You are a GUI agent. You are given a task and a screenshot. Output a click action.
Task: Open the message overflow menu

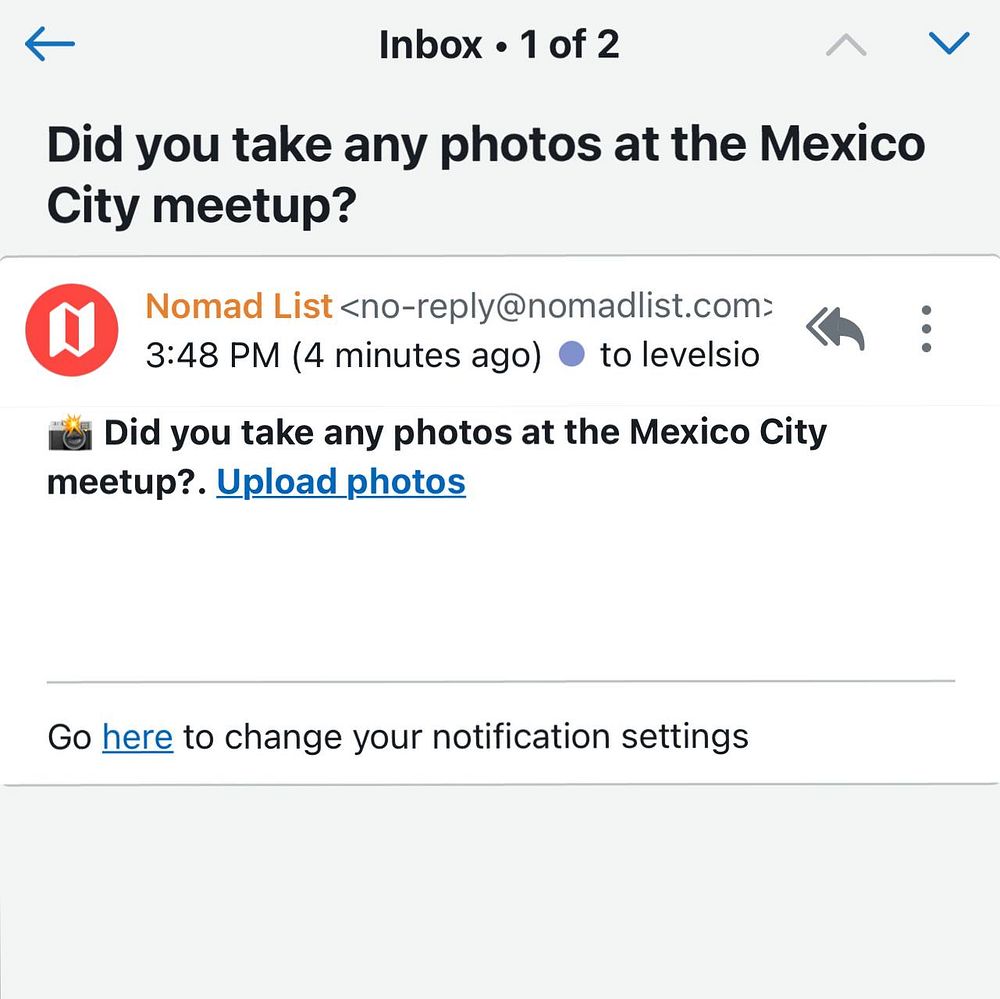tap(927, 329)
